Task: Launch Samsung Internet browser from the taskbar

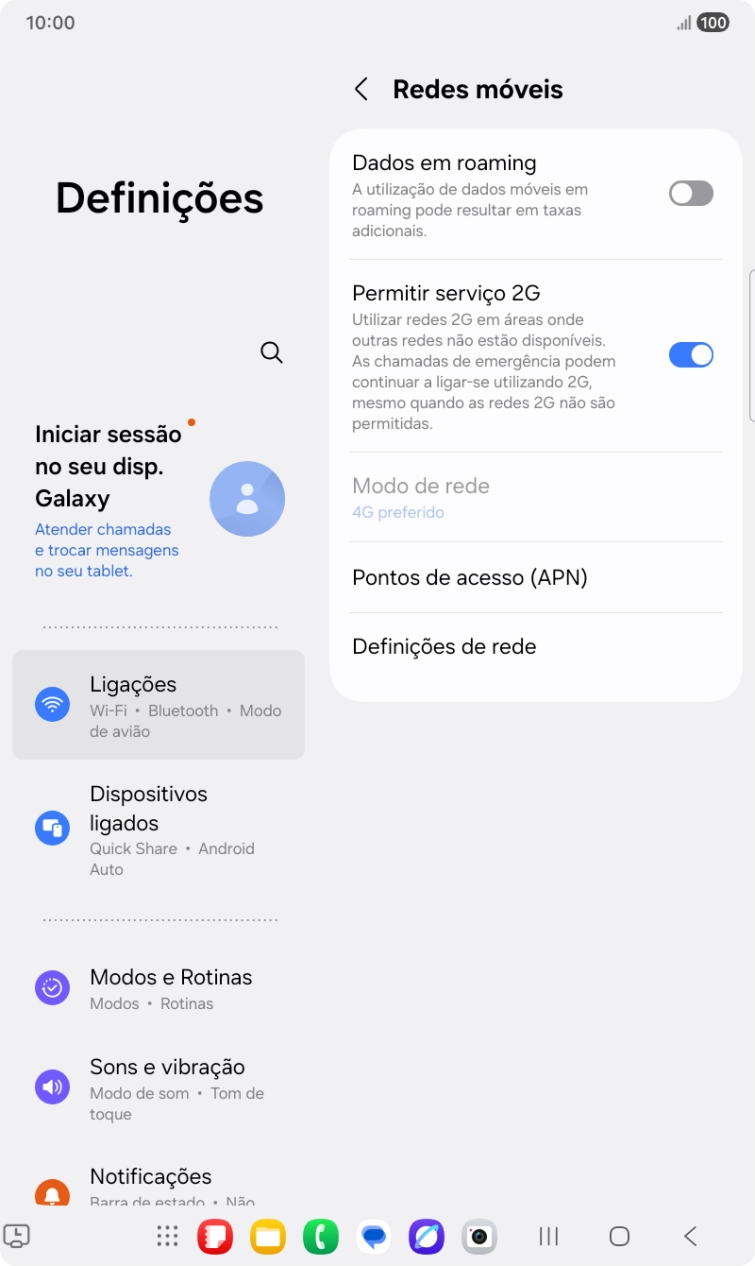Action: point(425,1236)
